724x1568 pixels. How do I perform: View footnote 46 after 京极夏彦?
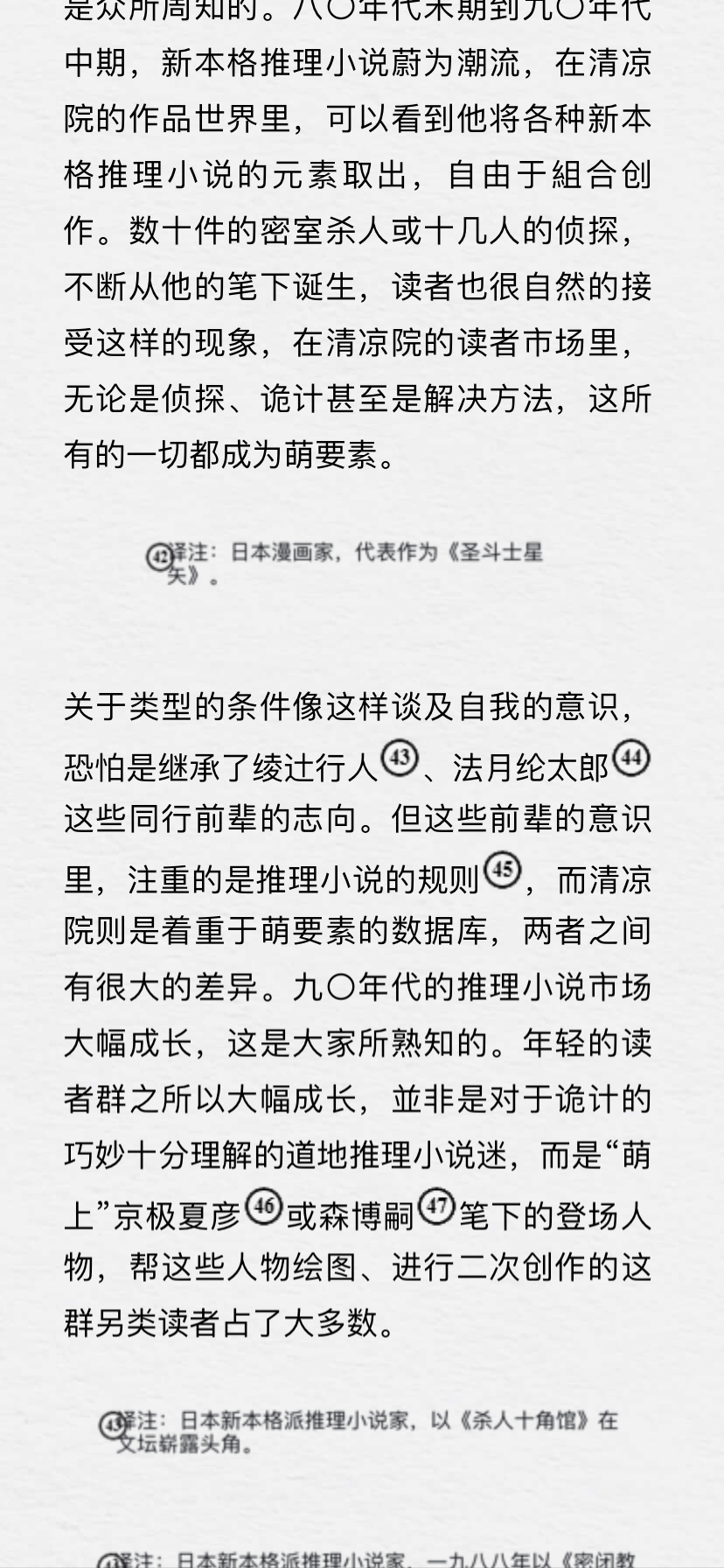[x=264, y=1207]
